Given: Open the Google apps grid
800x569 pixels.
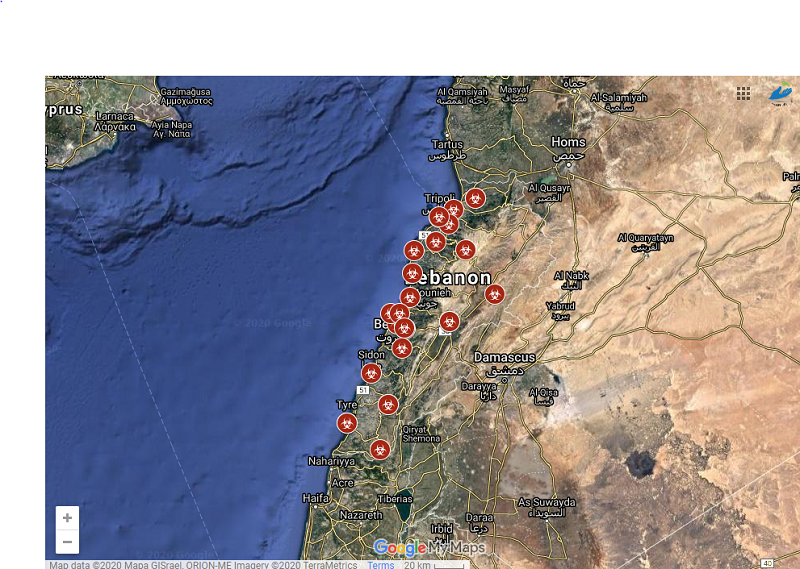Looking at the screenshot, I should tap(743, 93).
